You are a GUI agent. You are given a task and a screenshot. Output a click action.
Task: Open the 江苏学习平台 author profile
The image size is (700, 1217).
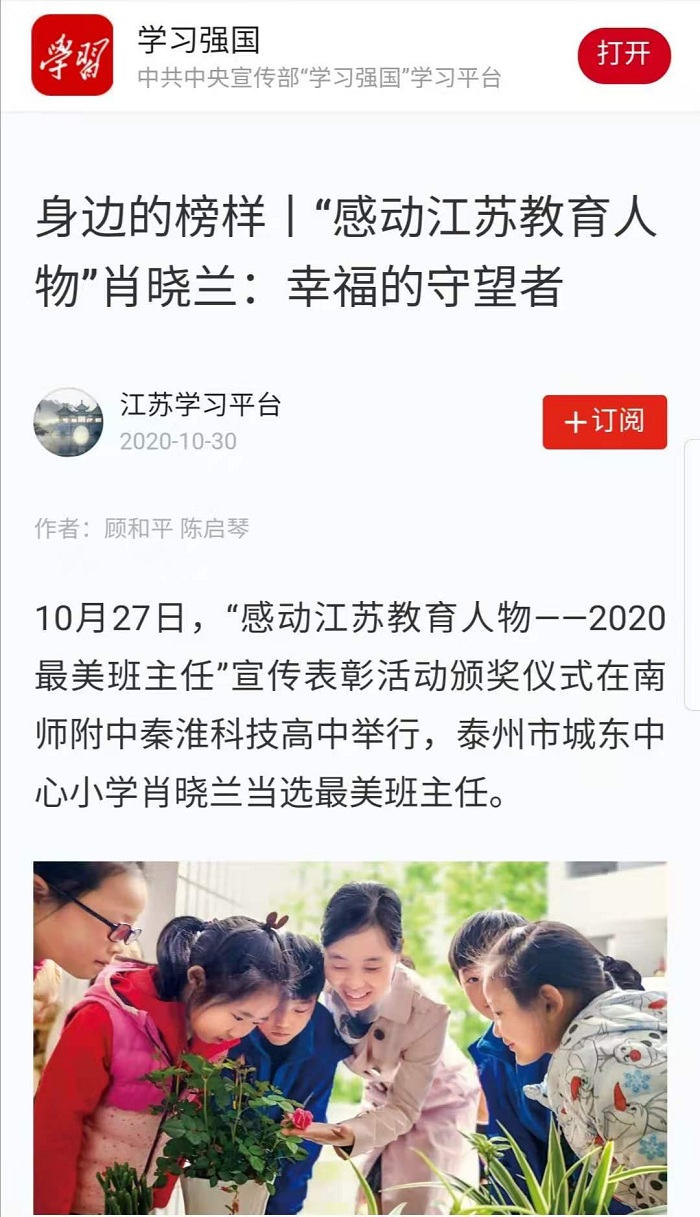(x=200, y=405)
